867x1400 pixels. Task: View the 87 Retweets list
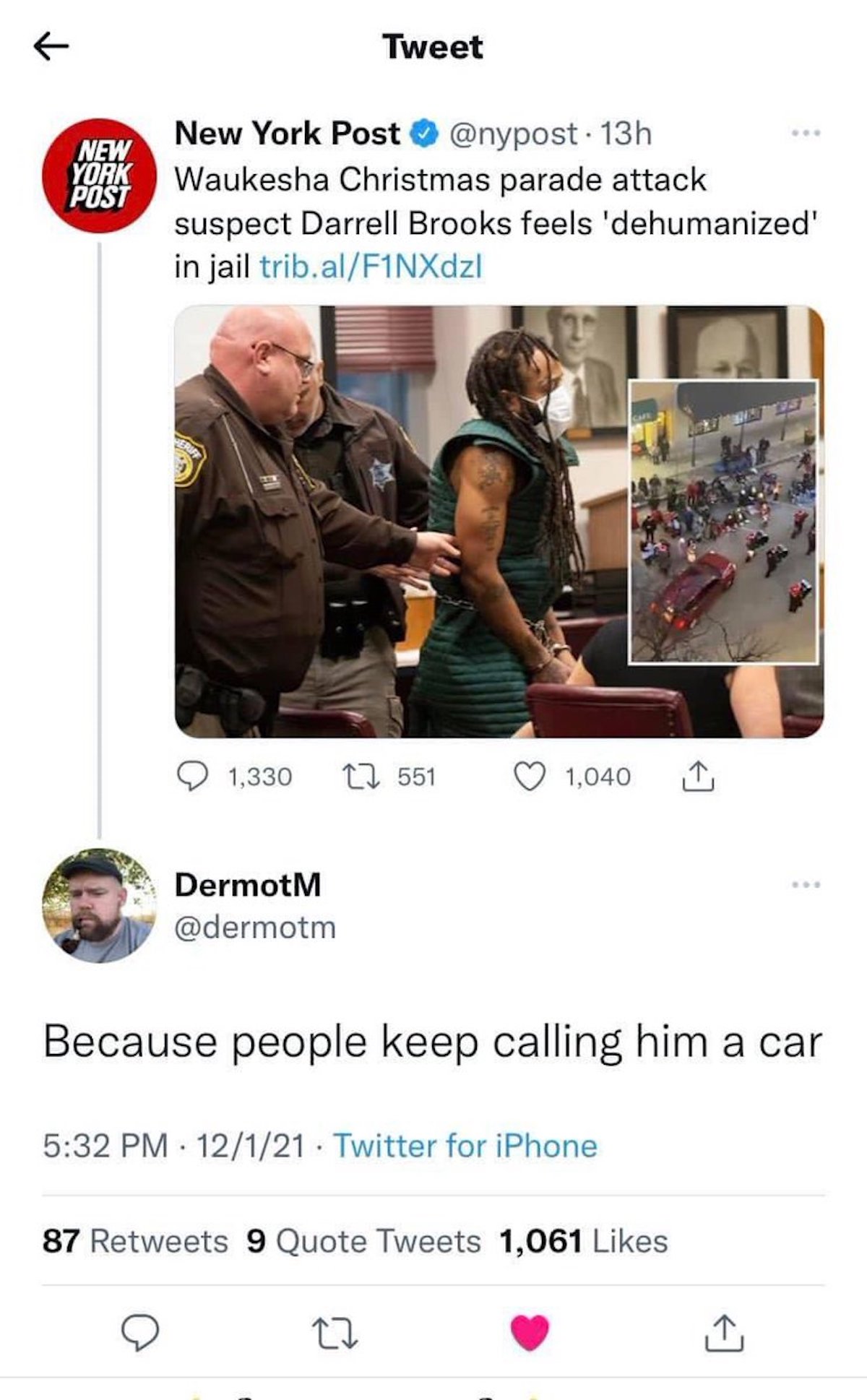pos(135,1241)
